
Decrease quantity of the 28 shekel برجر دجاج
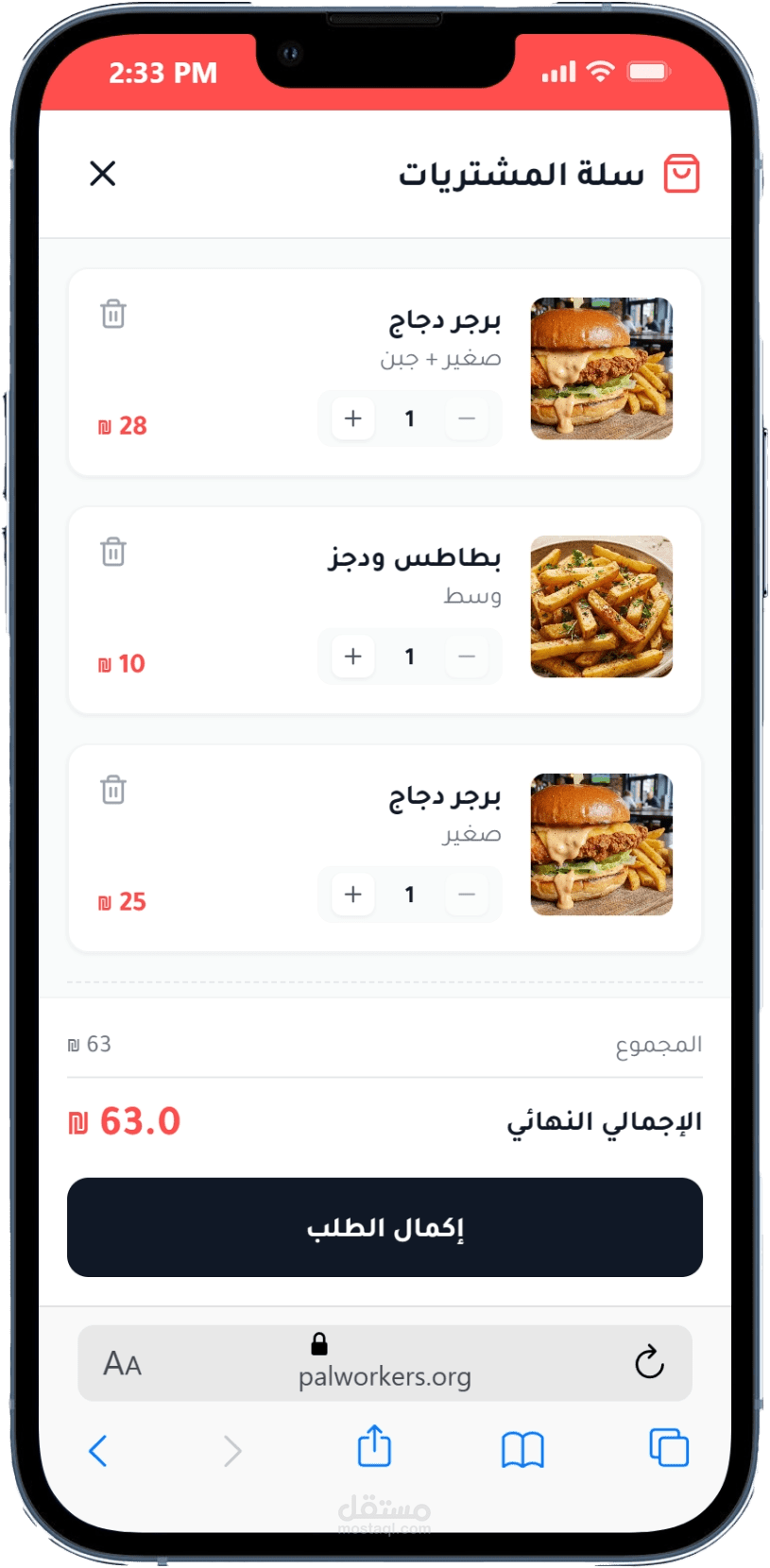[x=466, y=418]
